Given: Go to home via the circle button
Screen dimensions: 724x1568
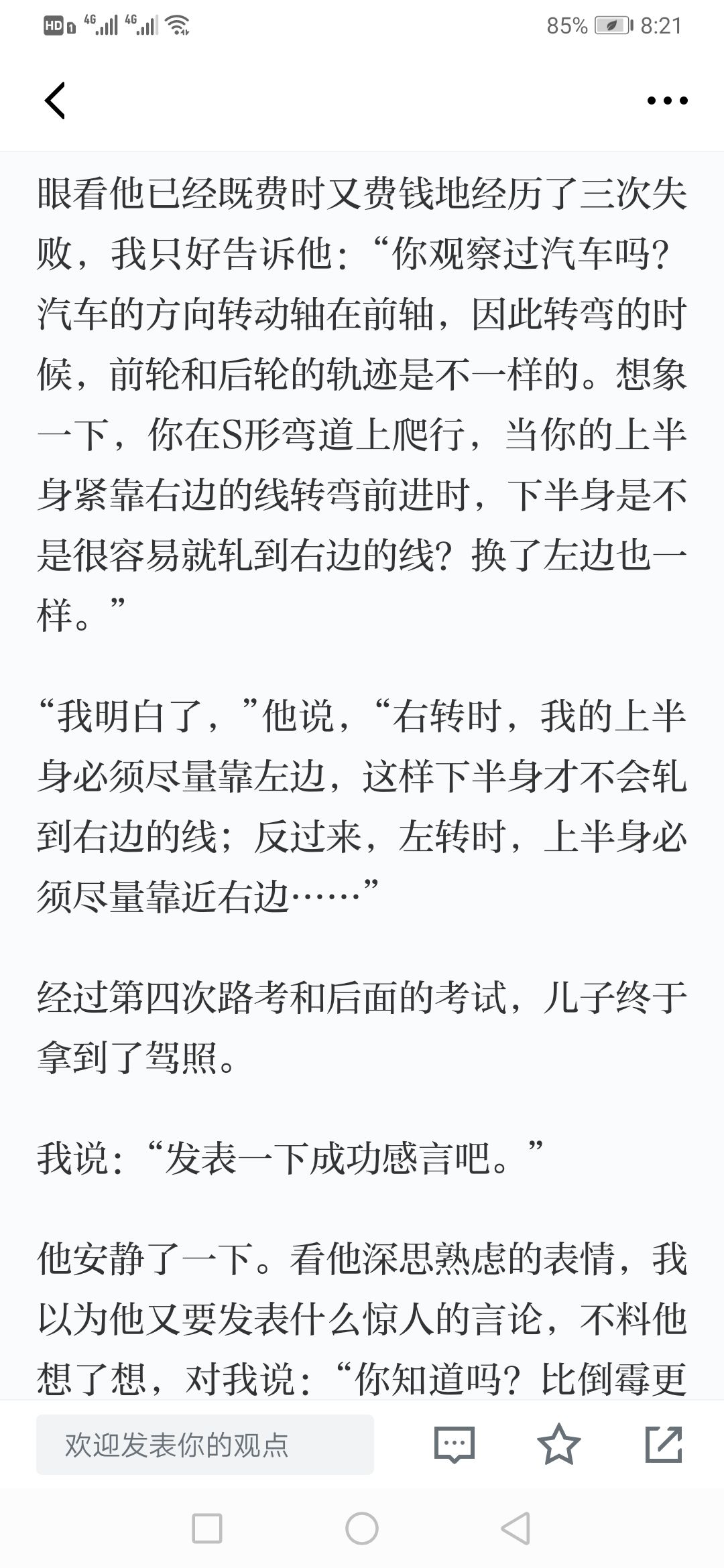Looking at the screenshot, I should point(362,1528).
